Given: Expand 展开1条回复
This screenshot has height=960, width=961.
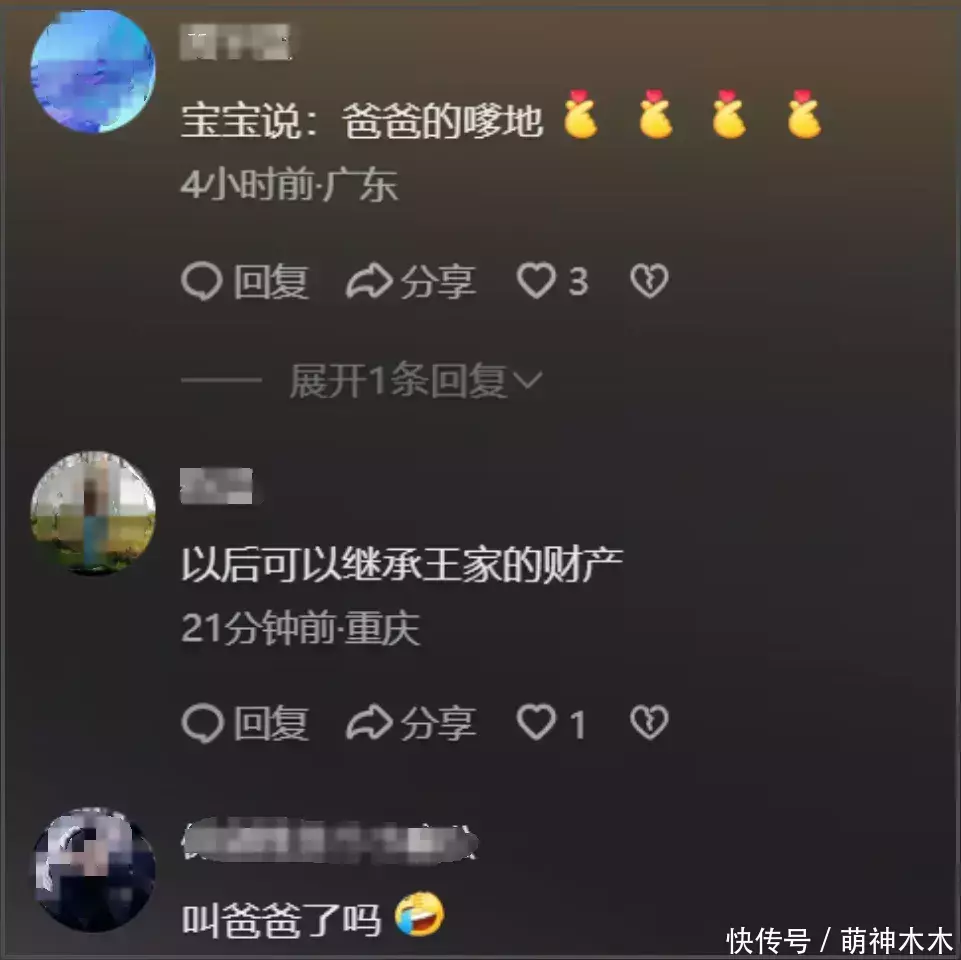Looking at the screenshot, I should pyautogui.click(x=415, y=380).
